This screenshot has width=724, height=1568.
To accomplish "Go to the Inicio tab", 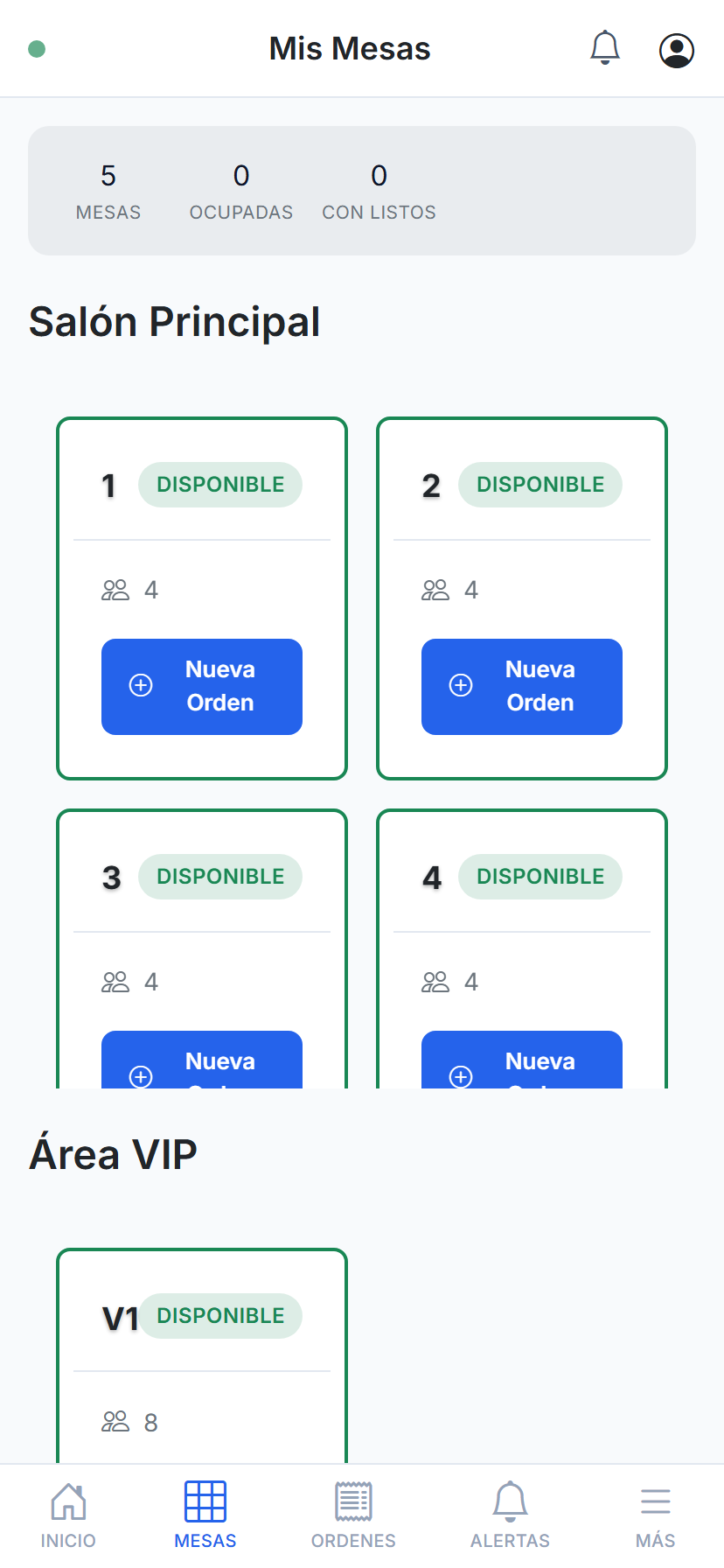I will coord(68,1515).
